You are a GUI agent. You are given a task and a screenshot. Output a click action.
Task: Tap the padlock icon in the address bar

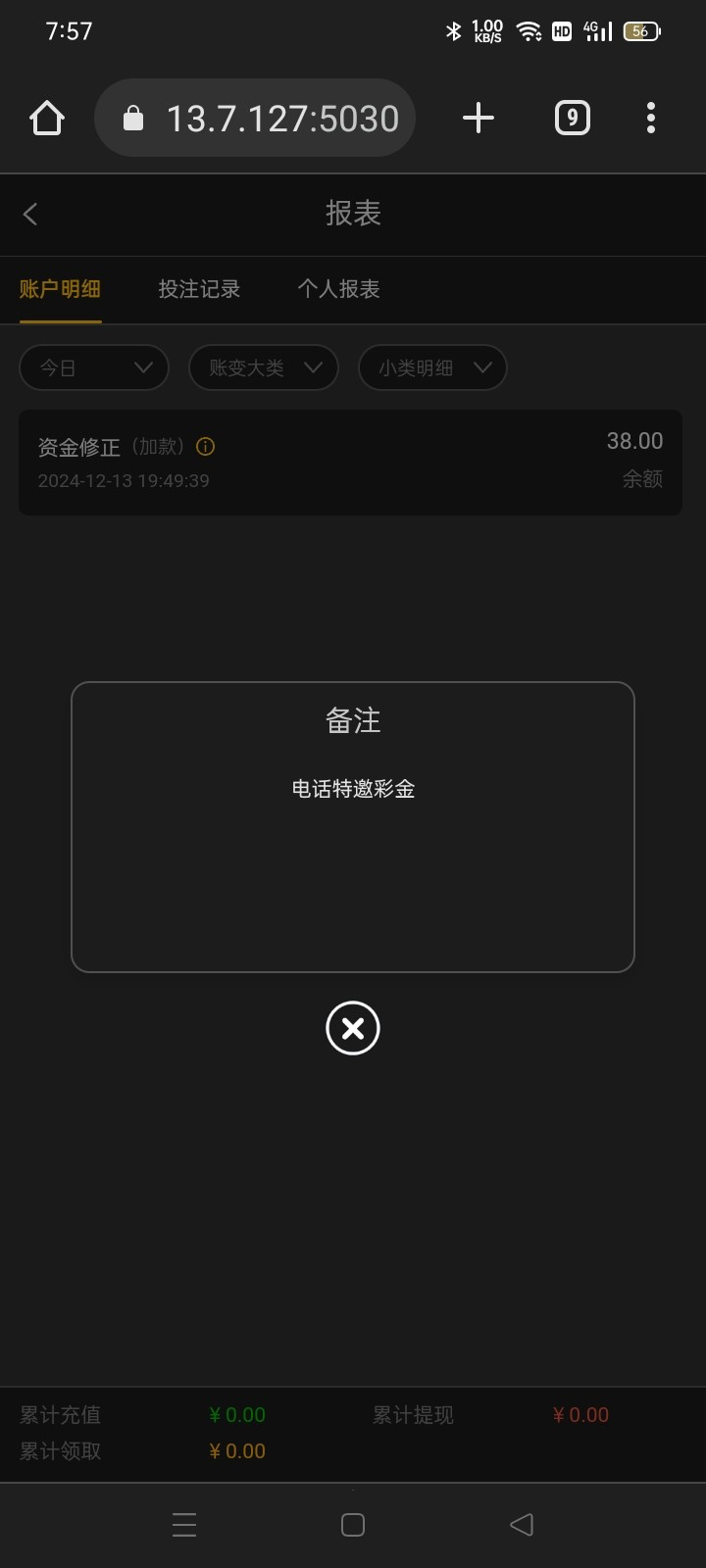point(134,117)
